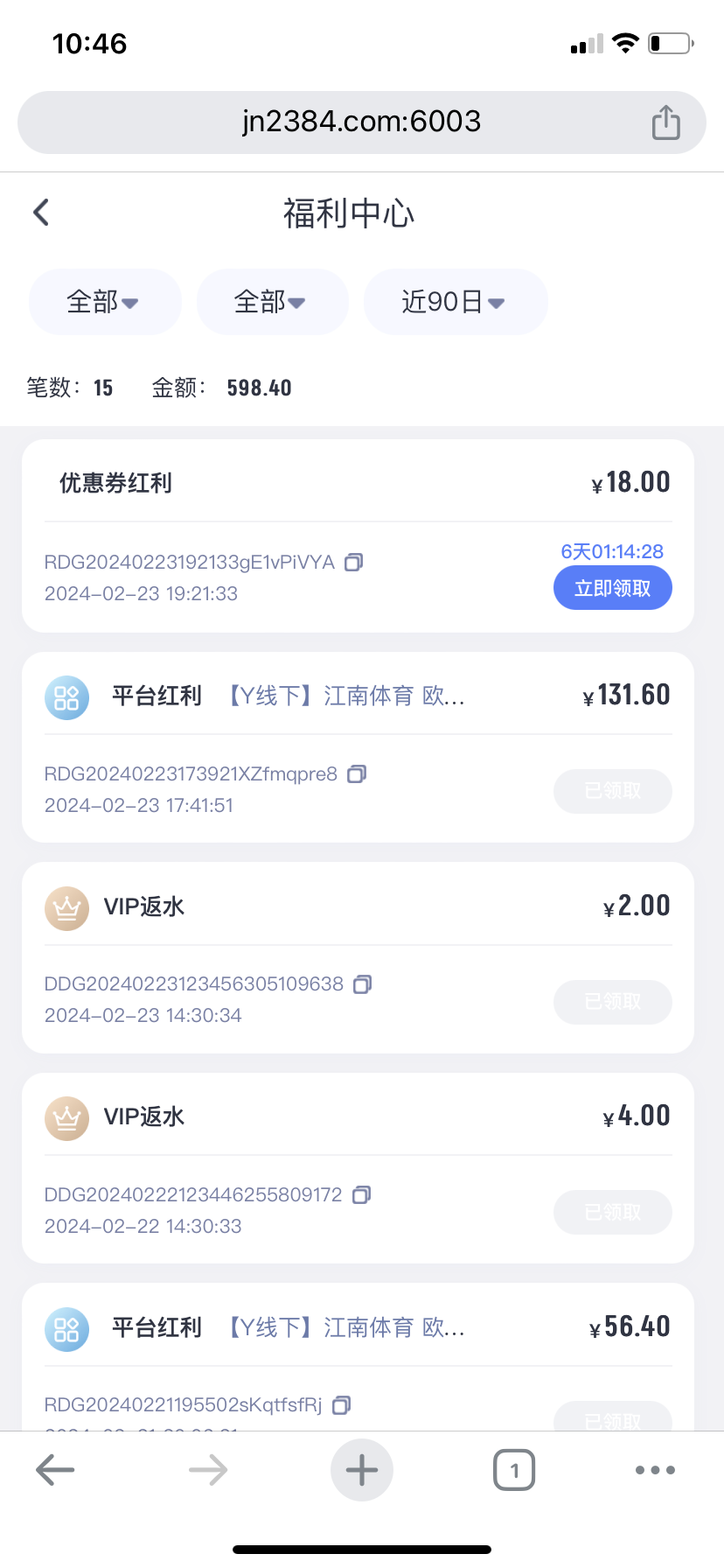
Task: Expand the second 全部 filter dropdown
Action: click(271, 302)
